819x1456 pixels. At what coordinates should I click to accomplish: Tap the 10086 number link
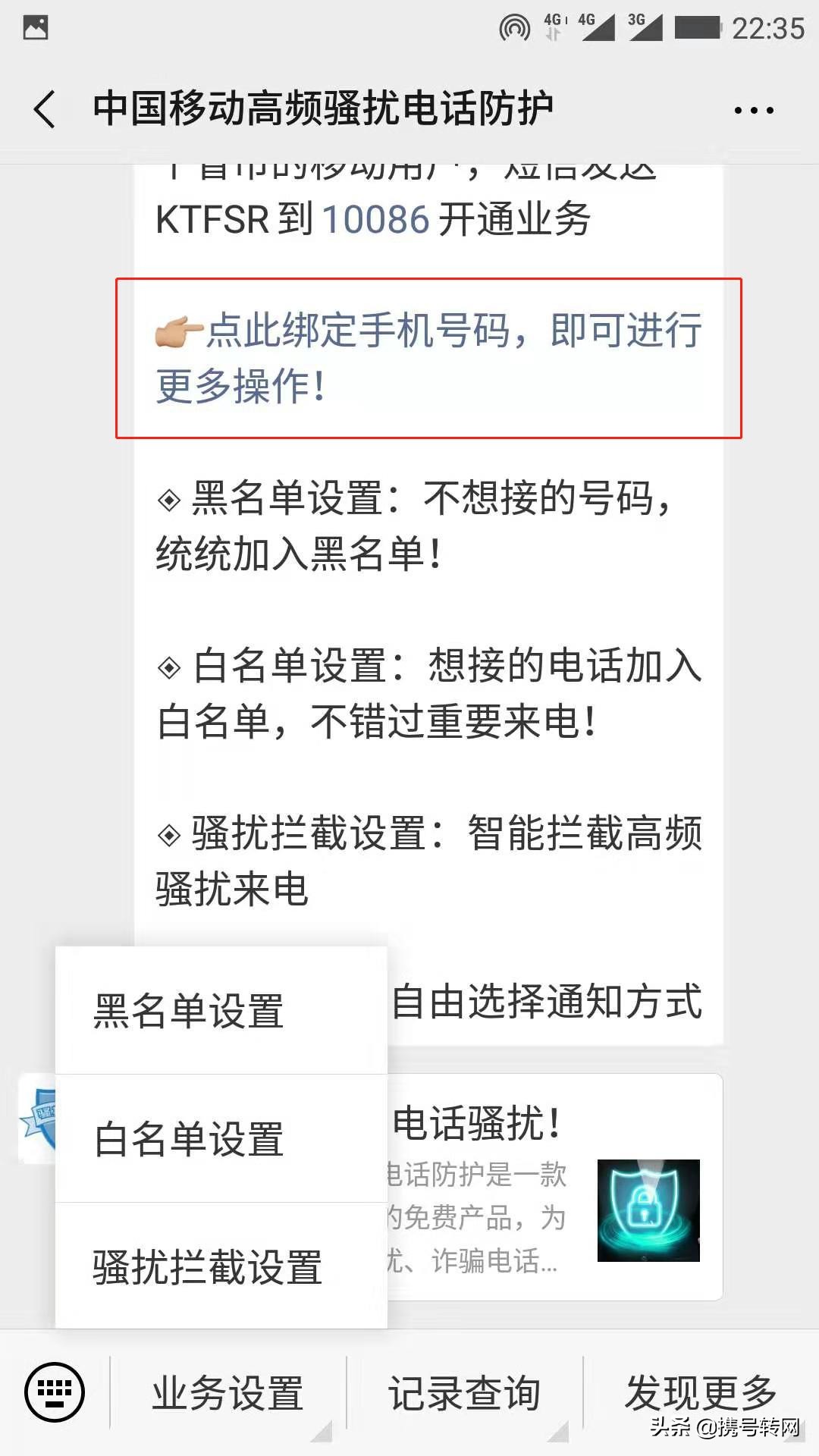[x=377, y=218]
